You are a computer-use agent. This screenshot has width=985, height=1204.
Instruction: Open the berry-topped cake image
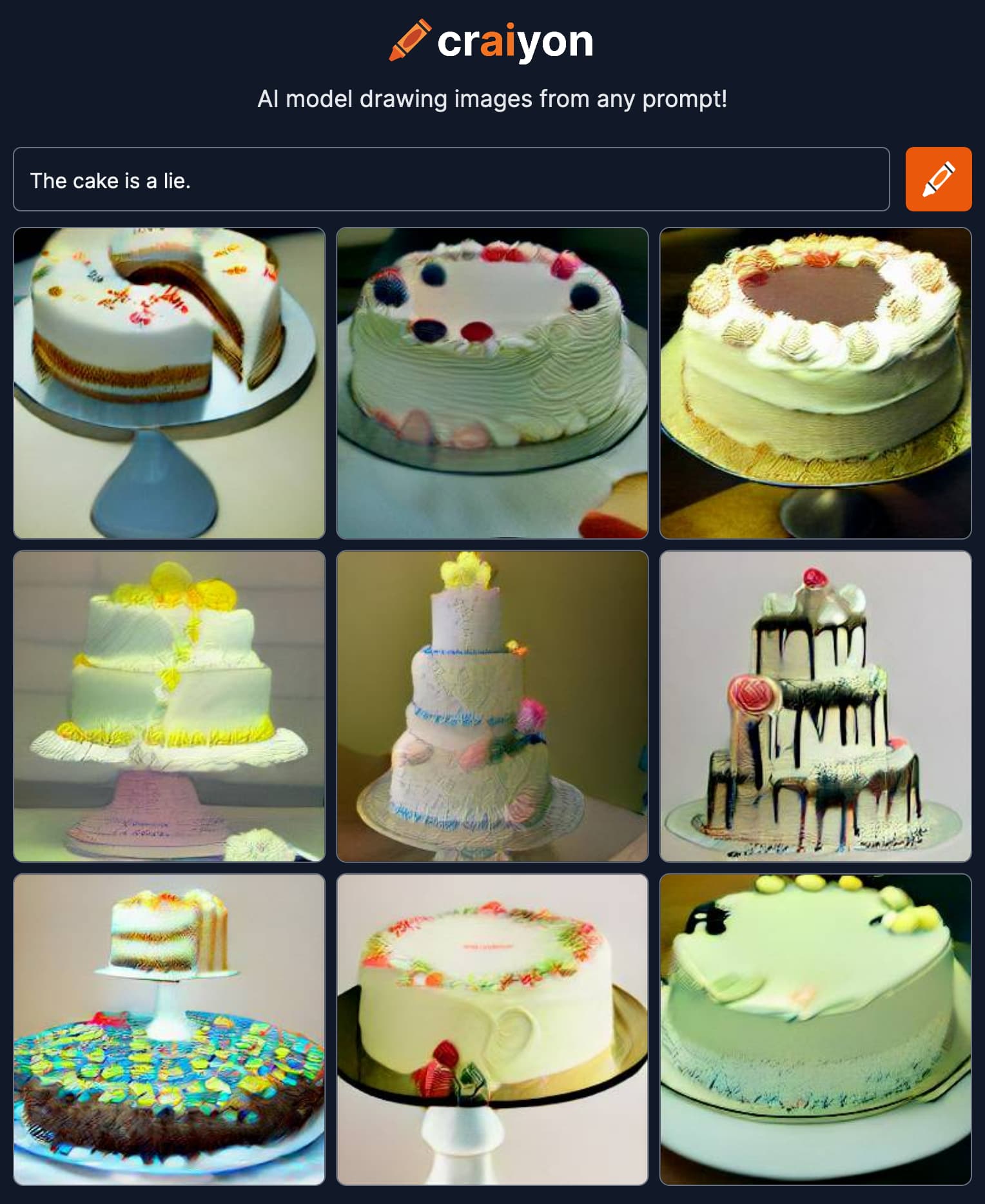pos(492,383)
